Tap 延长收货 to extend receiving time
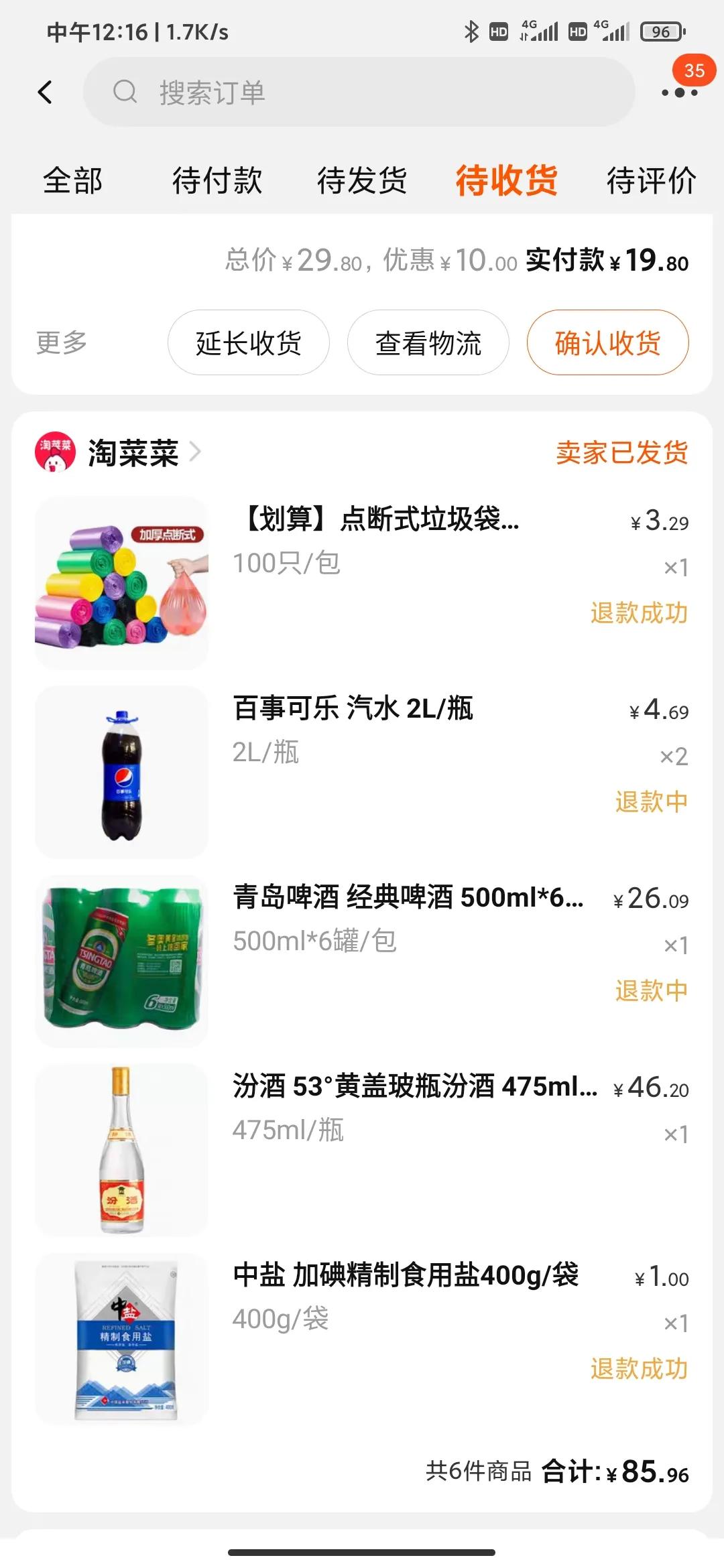 (249, 342)
